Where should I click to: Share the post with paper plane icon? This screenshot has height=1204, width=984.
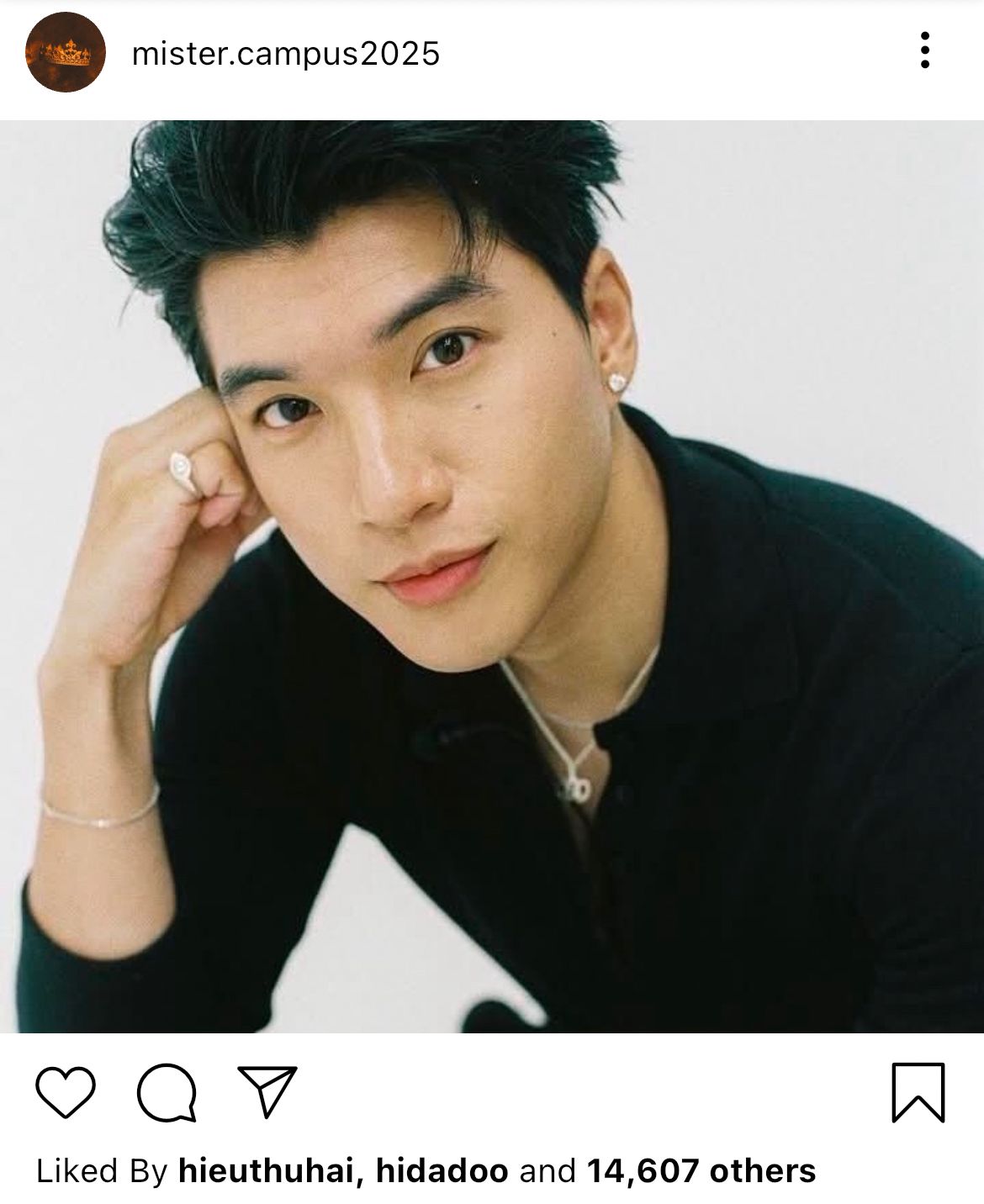267,1091
